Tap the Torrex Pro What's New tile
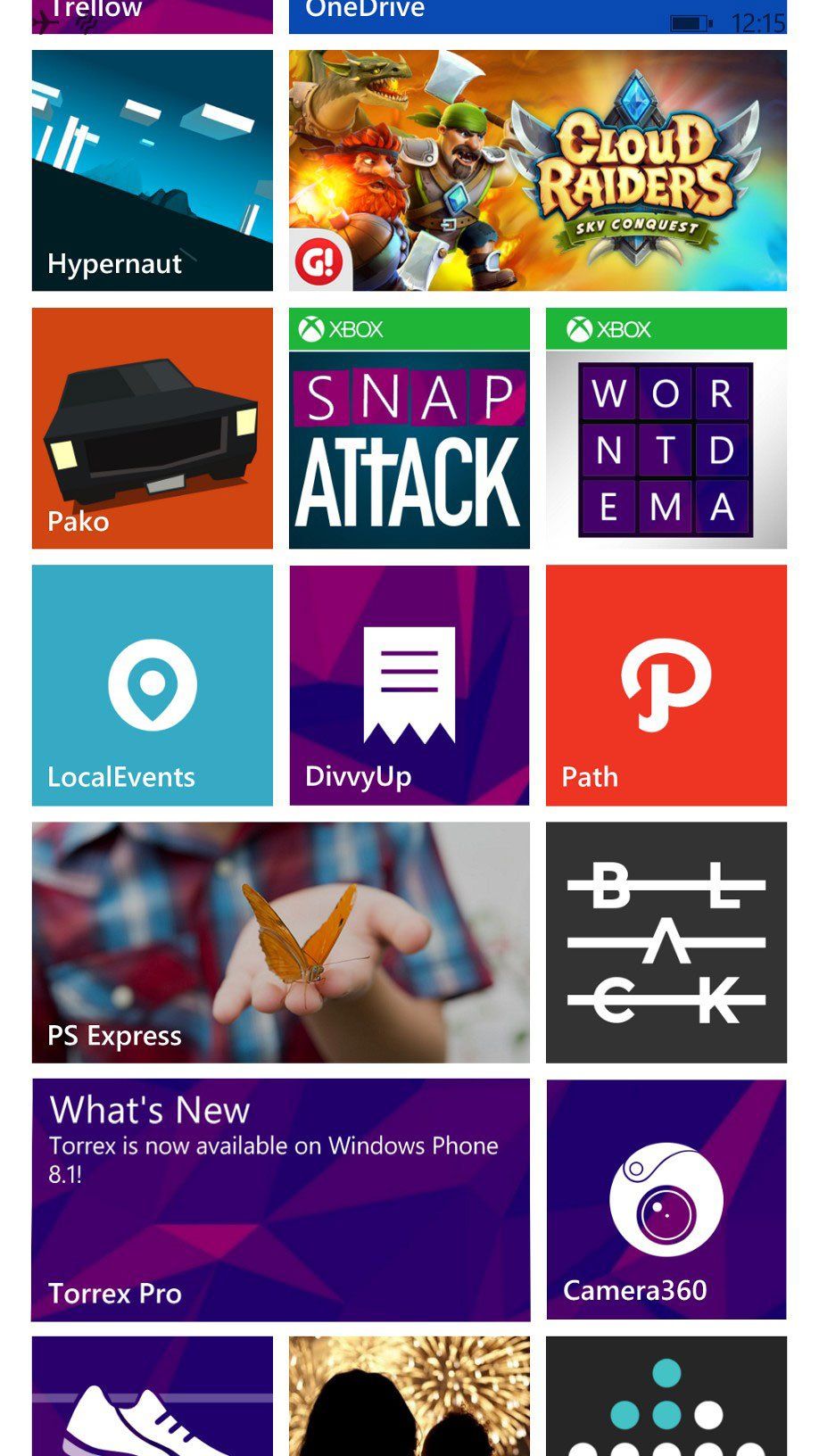 (x=280, y=1200)
